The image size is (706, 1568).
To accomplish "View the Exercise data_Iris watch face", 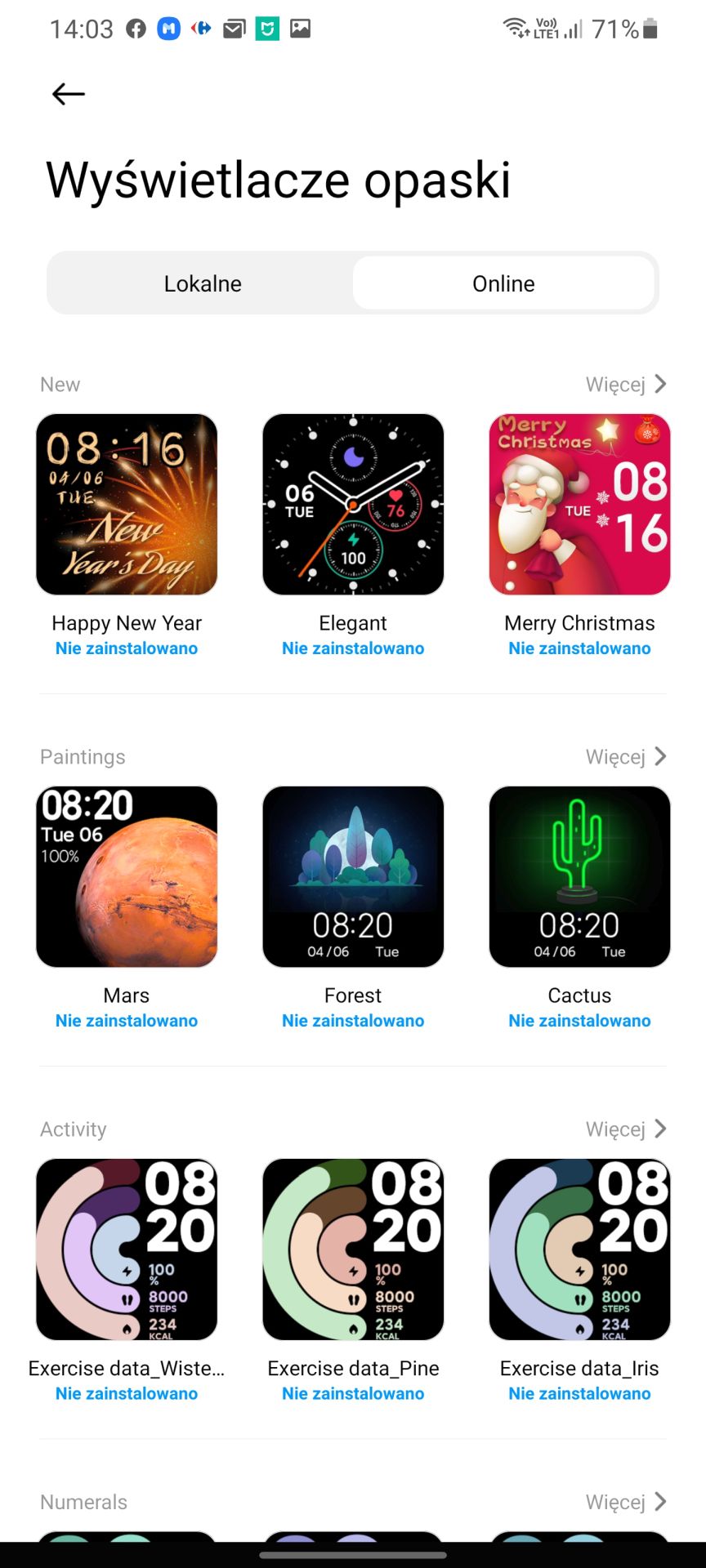I will coord(579,1249).
